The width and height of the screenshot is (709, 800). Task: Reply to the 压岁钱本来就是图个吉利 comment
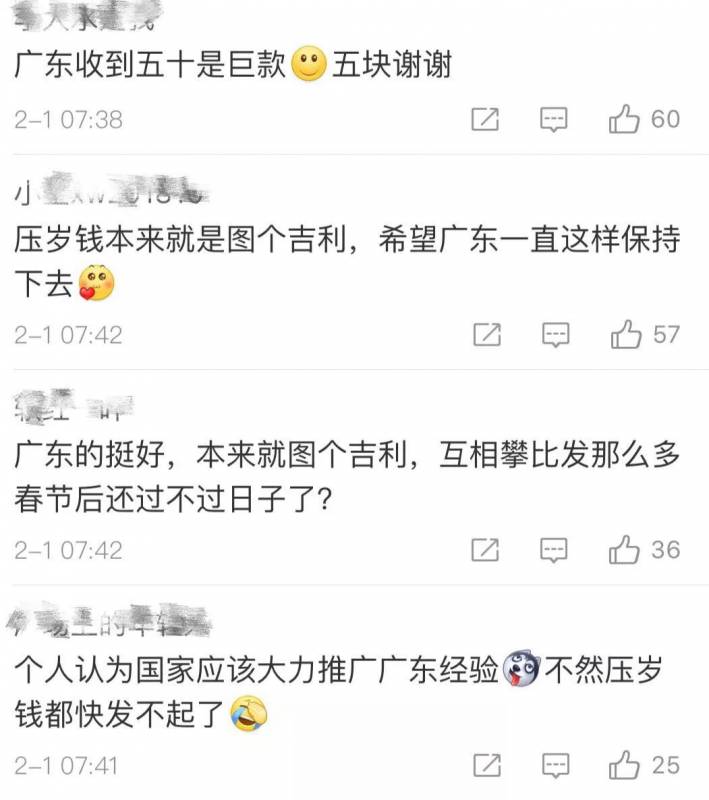click(555, 335)
